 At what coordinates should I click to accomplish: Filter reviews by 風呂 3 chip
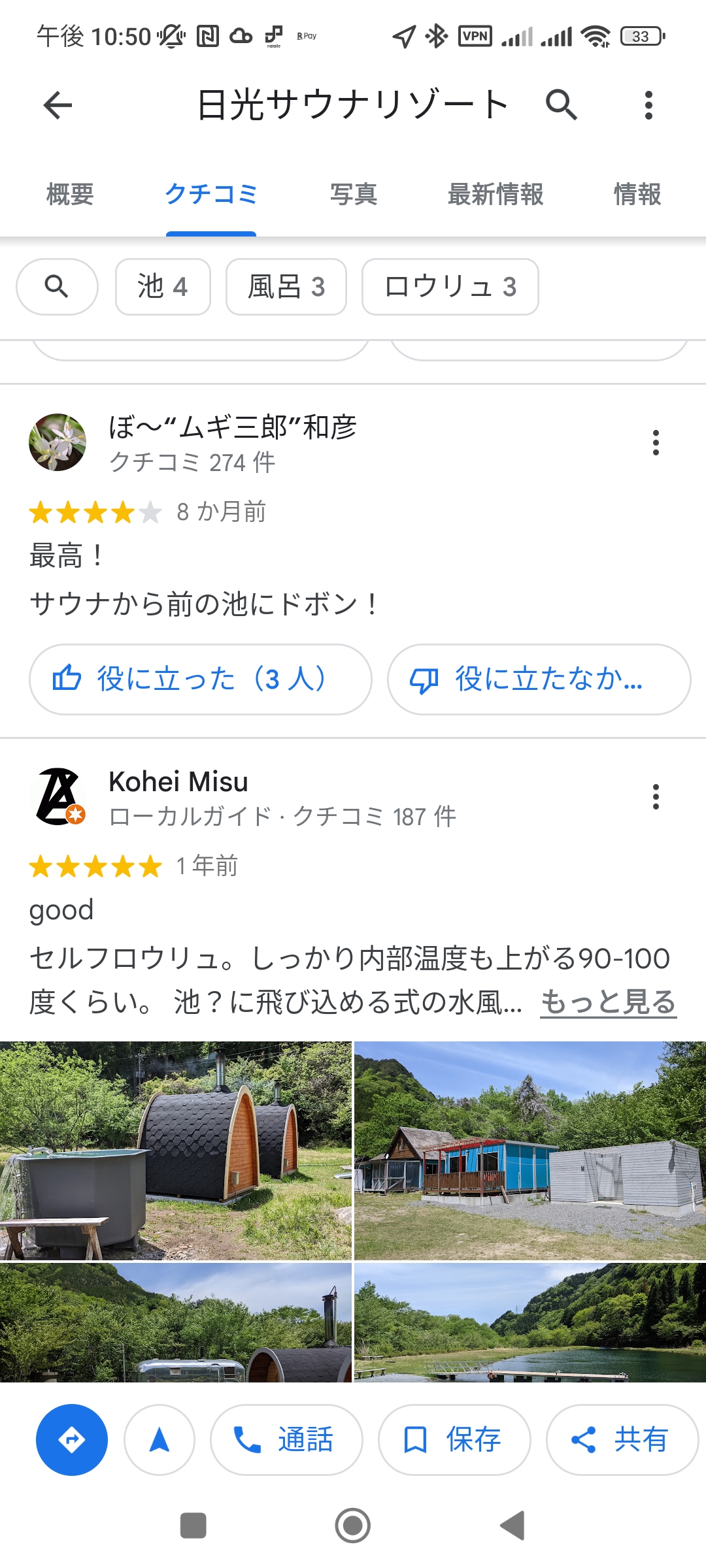(x=286, y=286)
